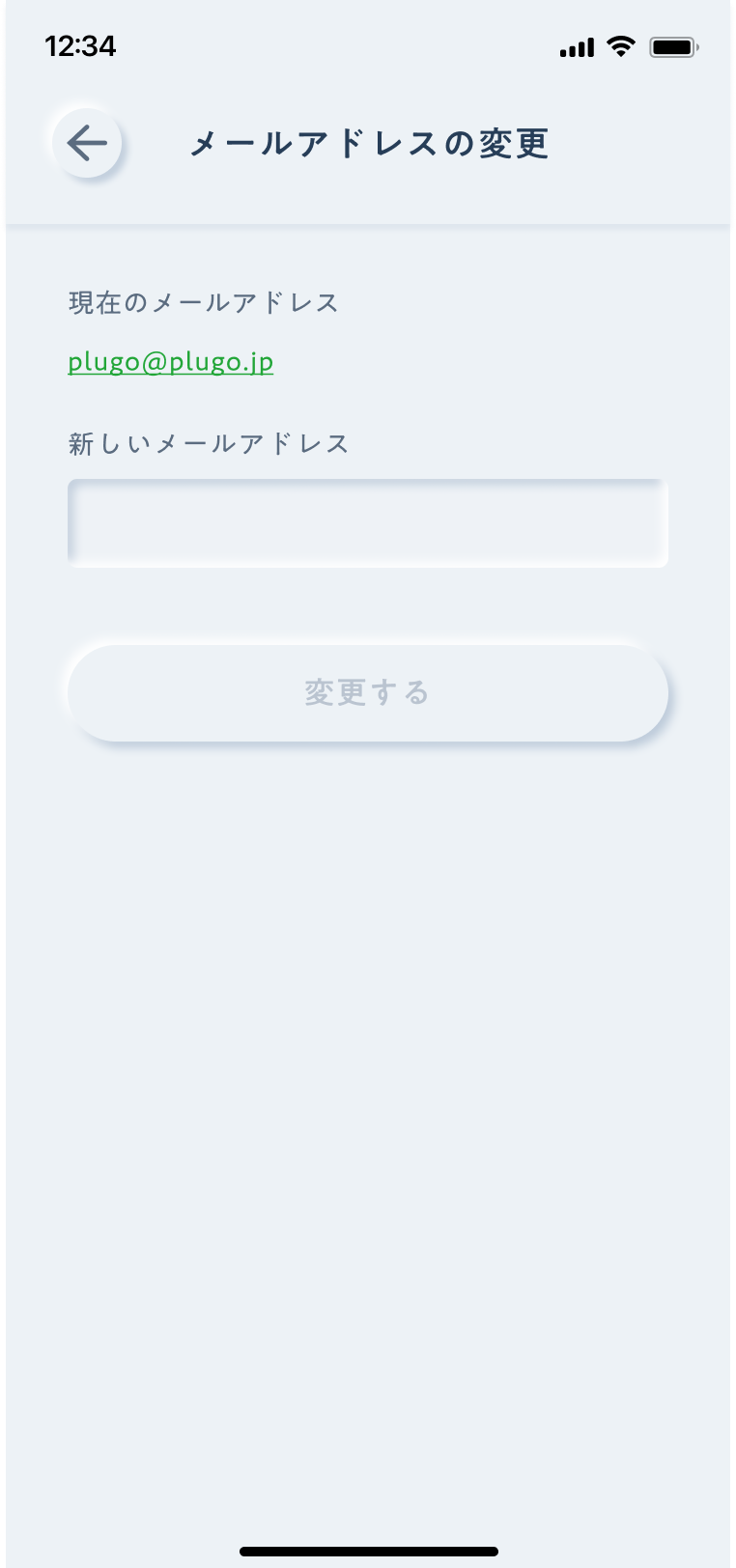This screenshot has height=1568, width=736.
Task: Tap the 変更する button
Action: [x=368, y=693]
